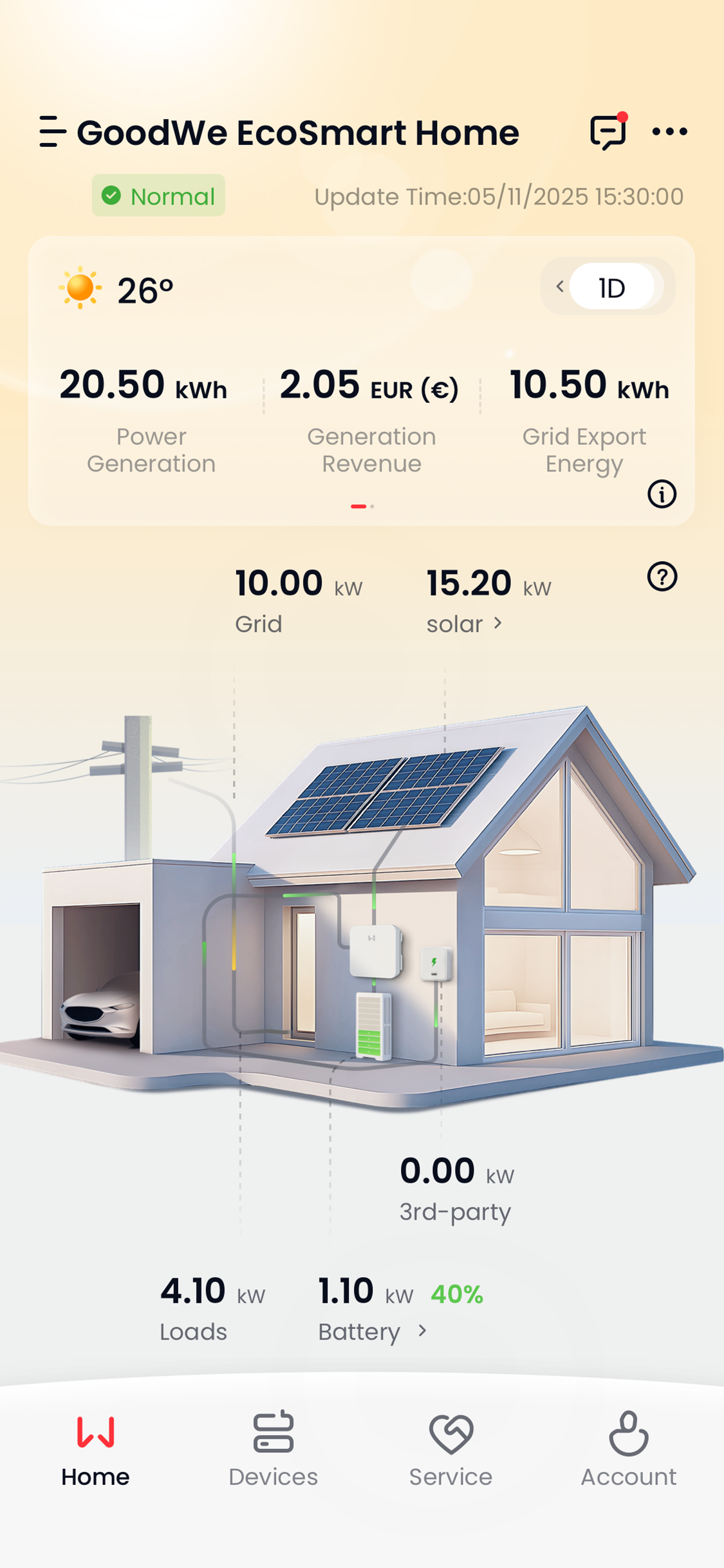
Task: Open solar power details
Action: [x=465, y=623]
